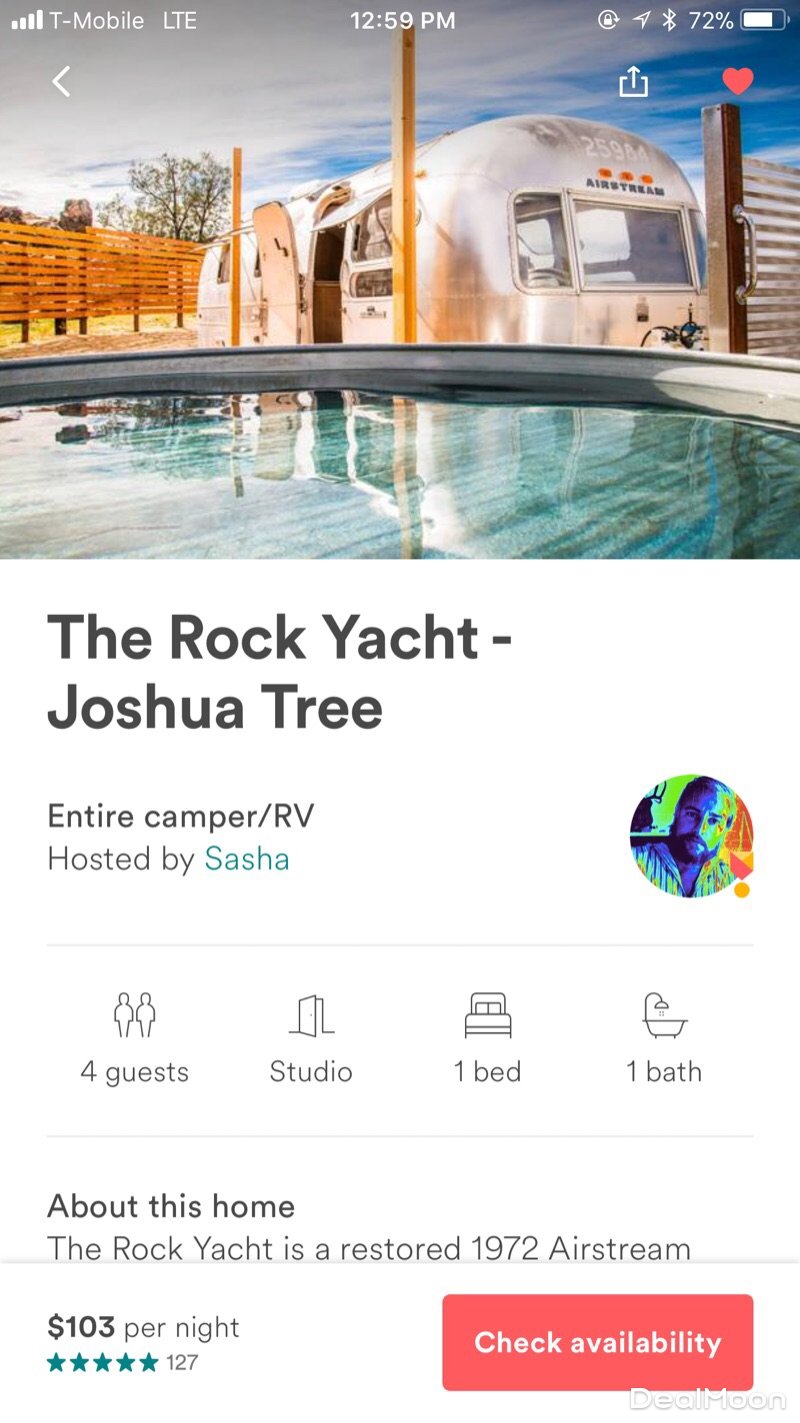Image resolution: width=800 pixels, height=1423 pixels.
Task: Open host Sasha's profile link
Action: pos(247,859)
